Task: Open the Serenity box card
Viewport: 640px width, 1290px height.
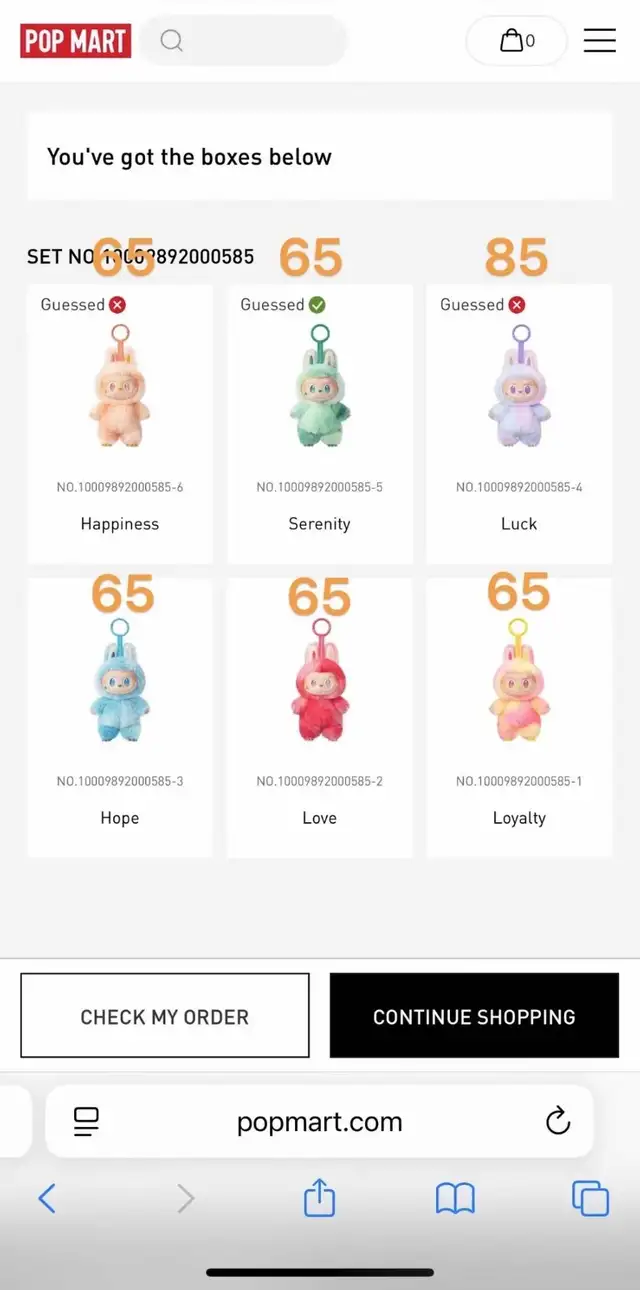Action: [320, 424]
